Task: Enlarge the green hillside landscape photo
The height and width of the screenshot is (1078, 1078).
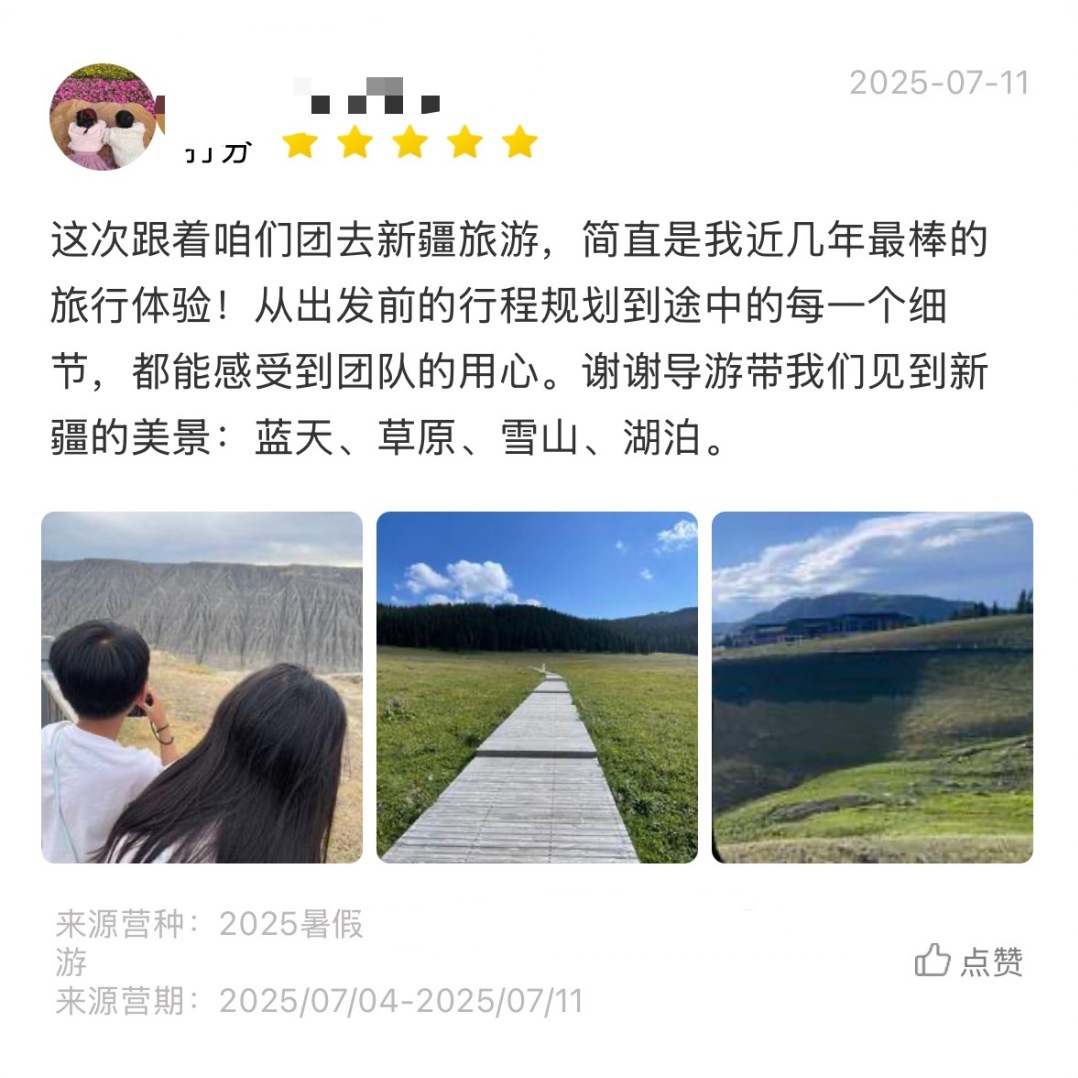Action: point(872,687)
